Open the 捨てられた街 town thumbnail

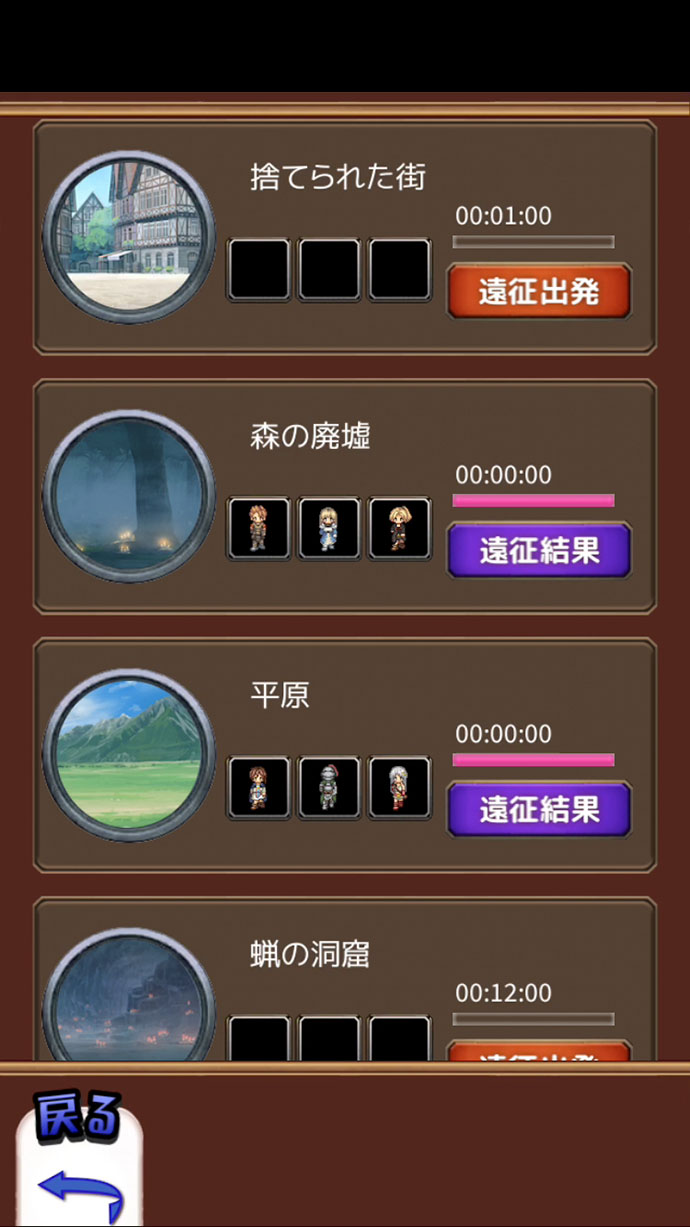129,237
